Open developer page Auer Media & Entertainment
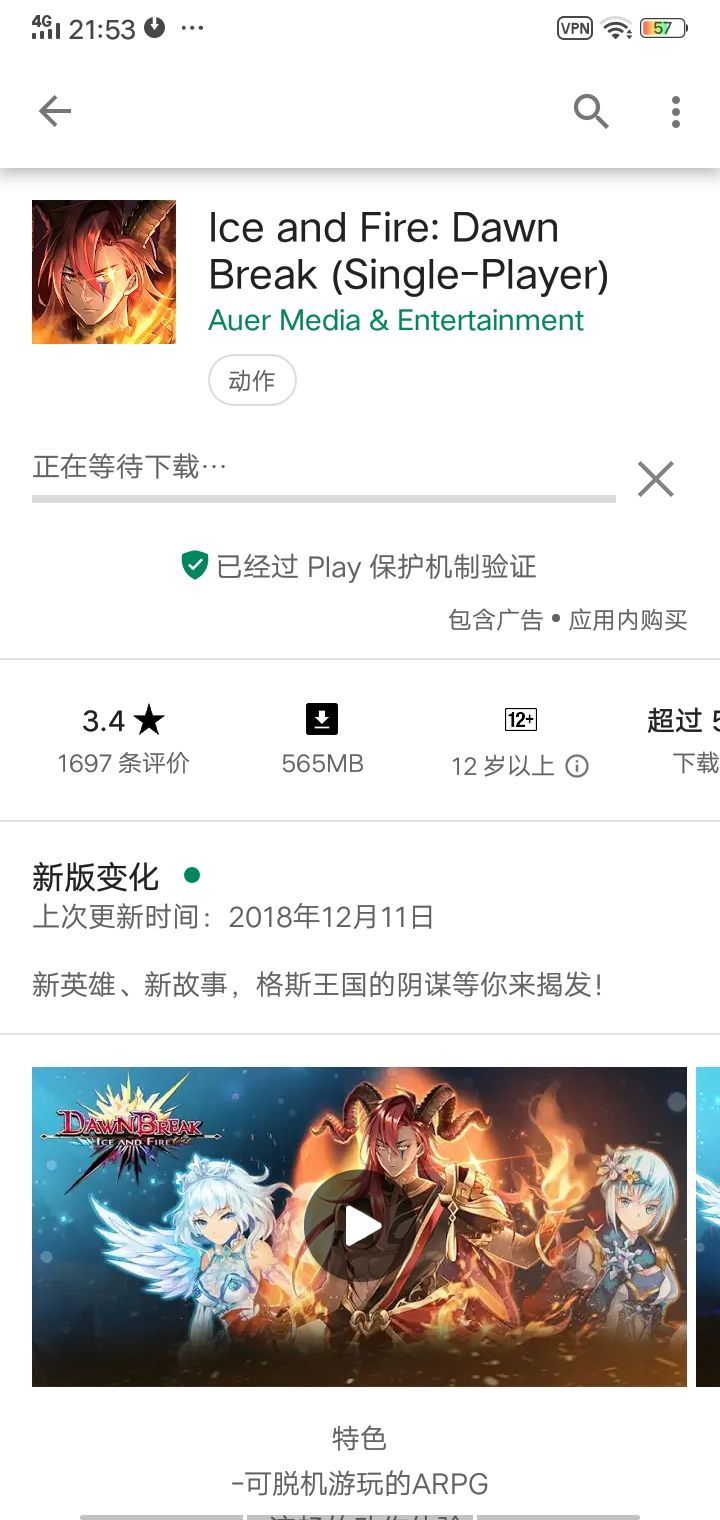Image resolution: width=720 pixels, height=1520 pixels. 395,321
